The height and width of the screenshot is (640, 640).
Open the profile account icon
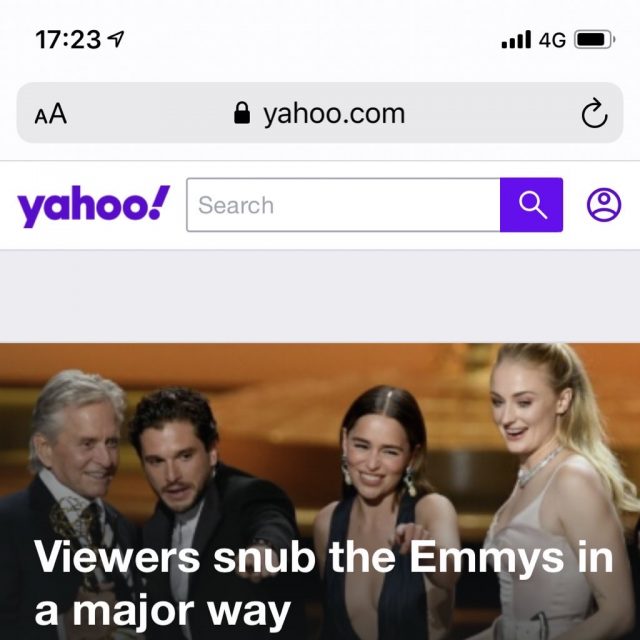tap(604, 205)
